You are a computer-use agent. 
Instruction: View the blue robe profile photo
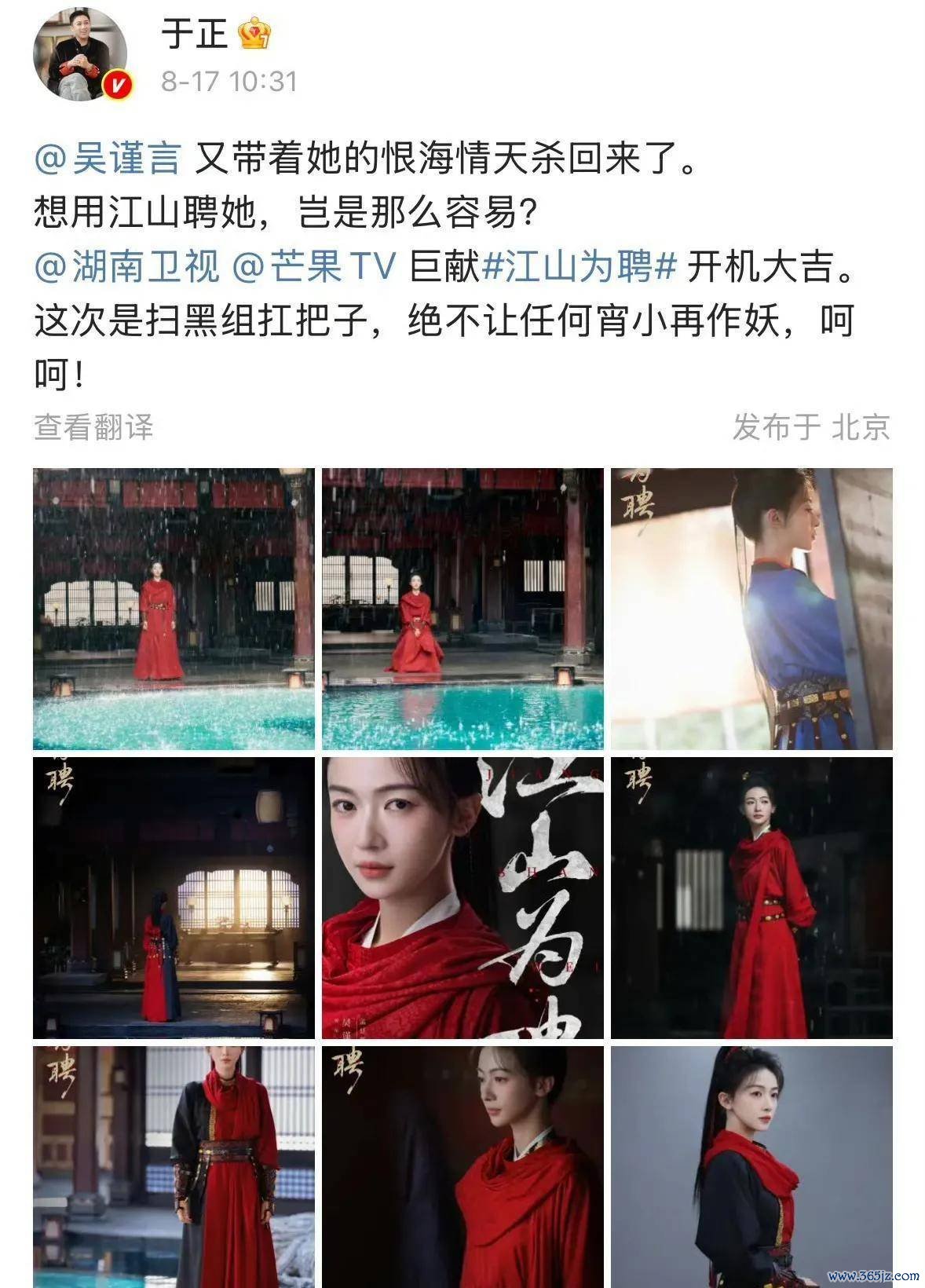point(751,609)
